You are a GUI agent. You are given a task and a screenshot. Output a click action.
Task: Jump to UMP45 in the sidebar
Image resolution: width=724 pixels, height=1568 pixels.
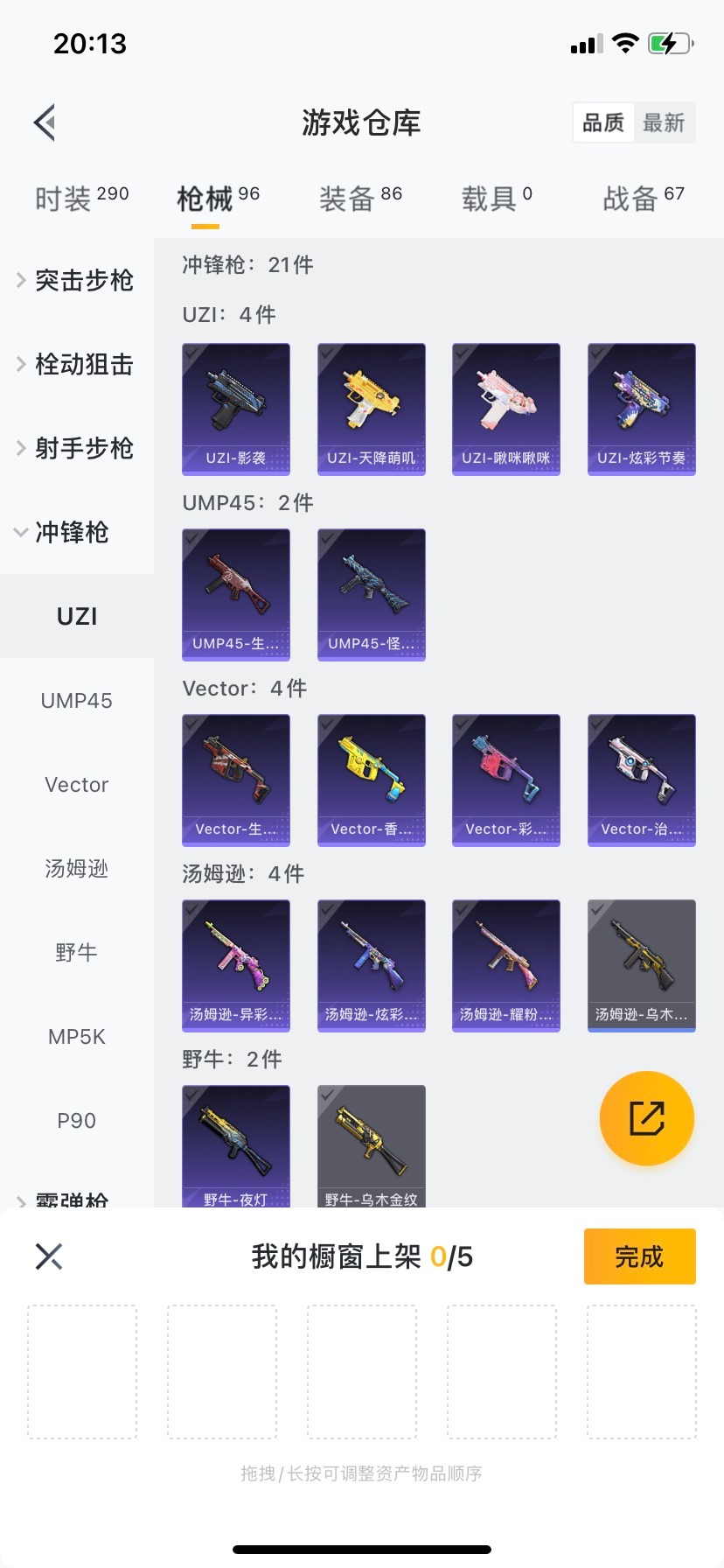pos(77,700)
